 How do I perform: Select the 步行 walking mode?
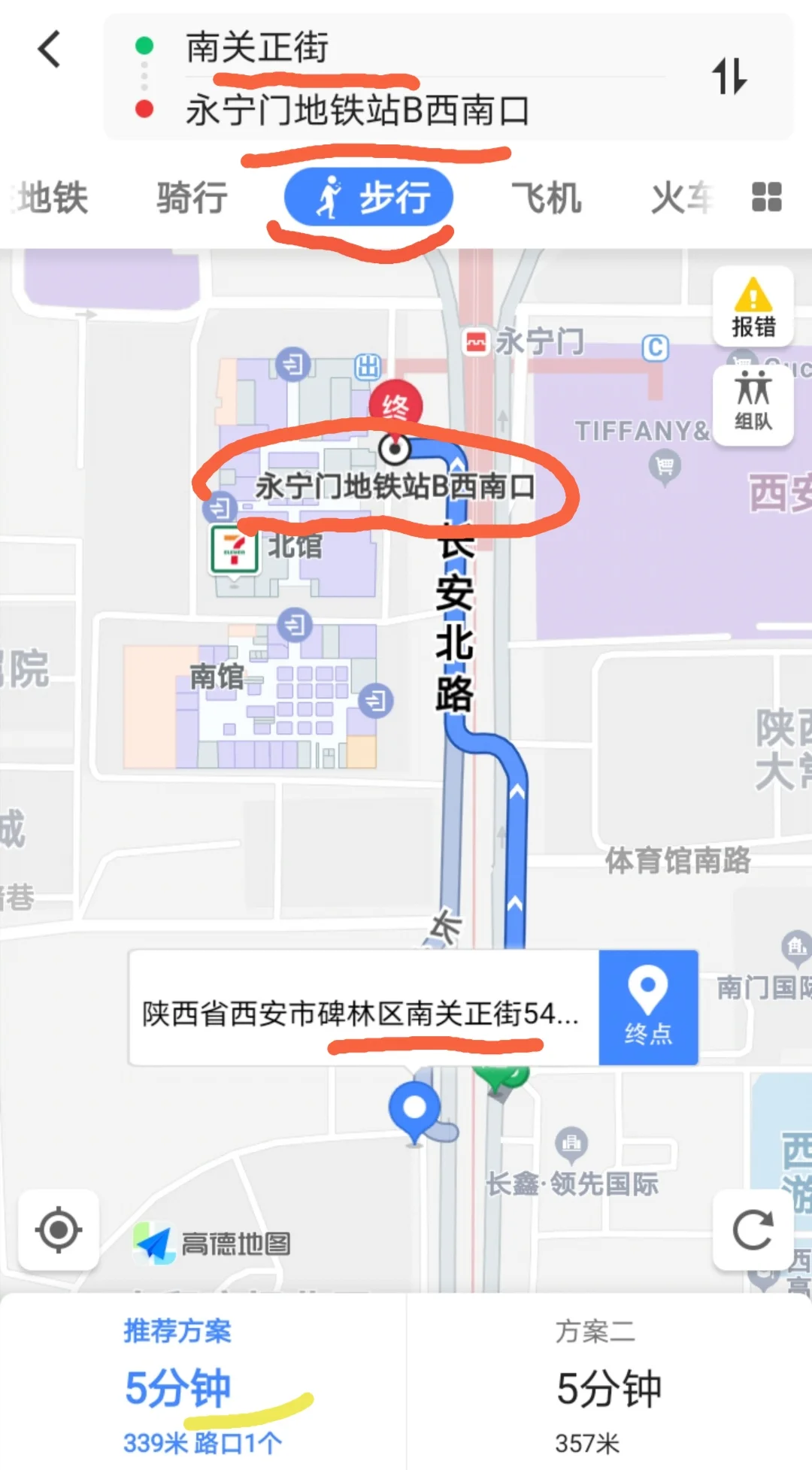pos(368,197)
